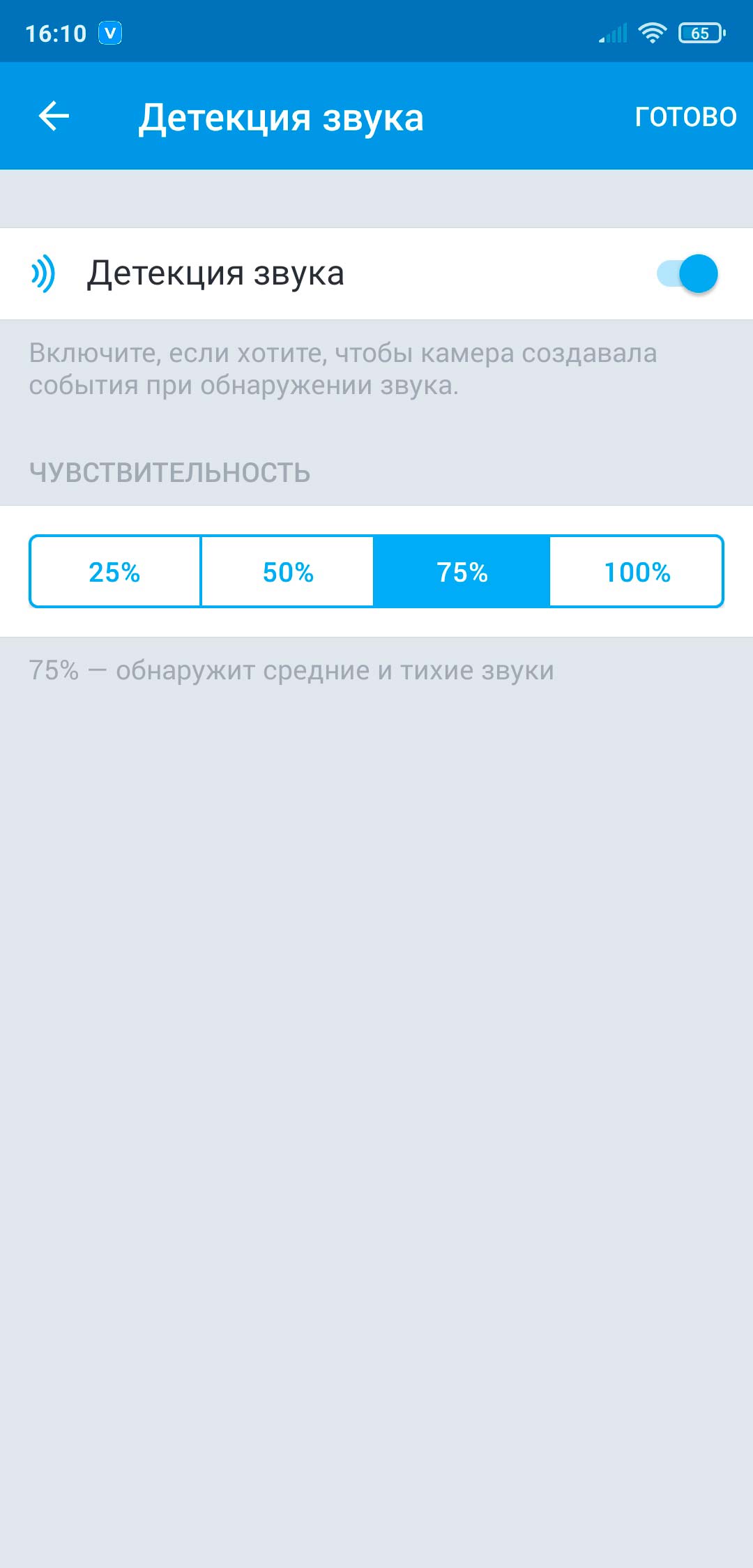Switch sensitivity to 100%
This screenshot has width=753, height=1568.
(637, 572)
